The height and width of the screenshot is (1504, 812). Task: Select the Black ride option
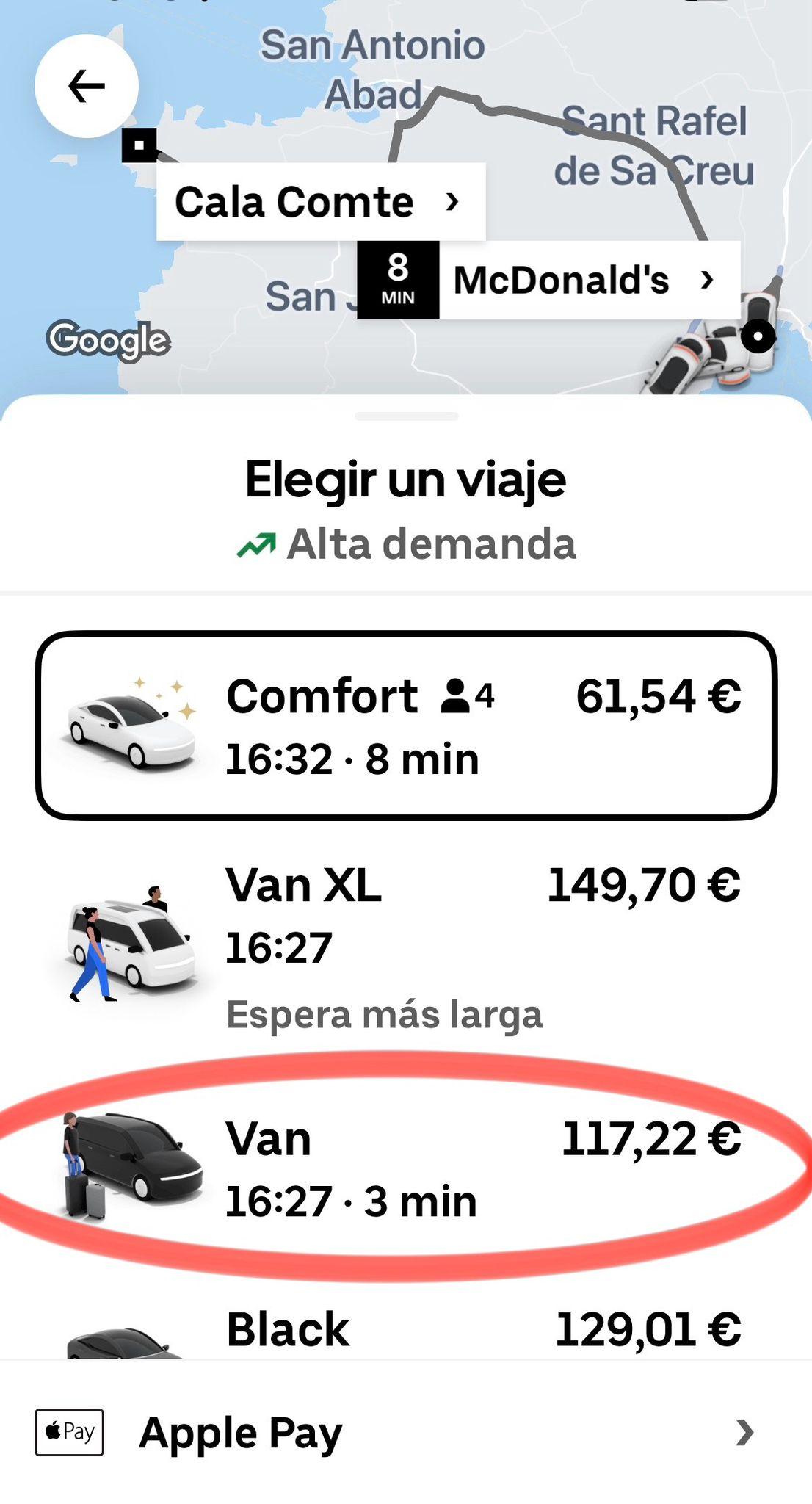tap(406, 1331)
